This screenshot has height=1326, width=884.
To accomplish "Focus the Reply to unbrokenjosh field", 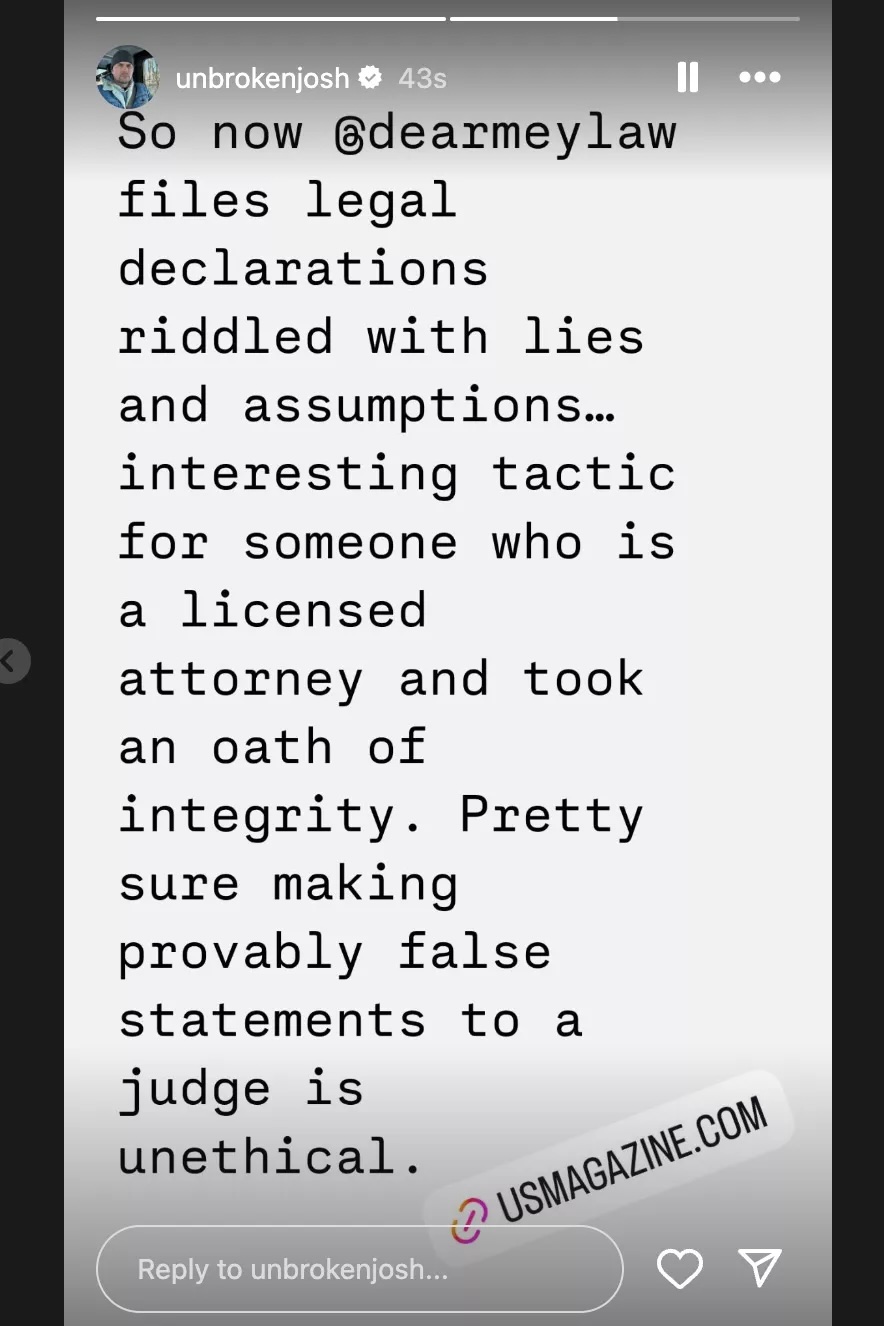I will click(359, 1269).
